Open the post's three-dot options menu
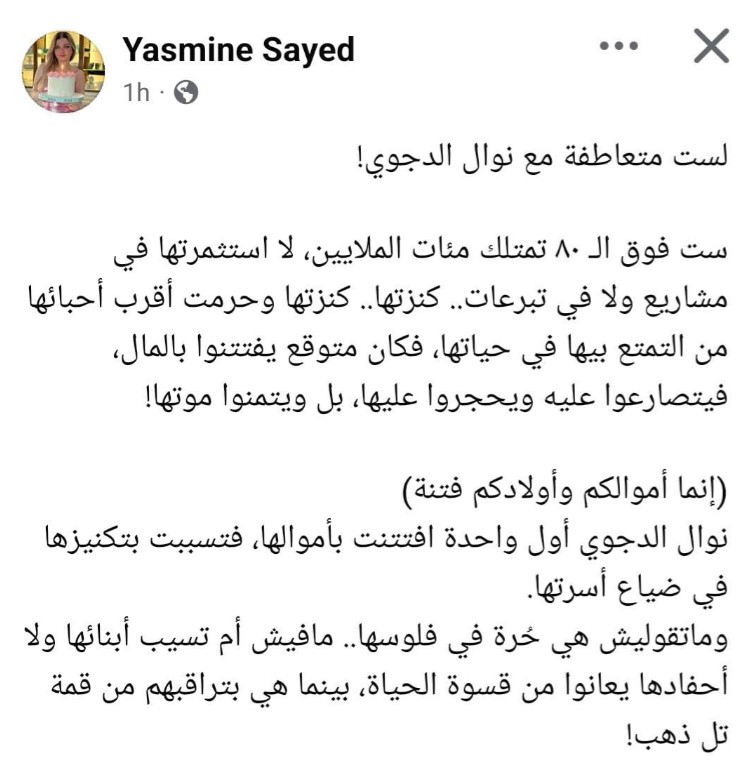747x768 pixels. tap(618, 48)
